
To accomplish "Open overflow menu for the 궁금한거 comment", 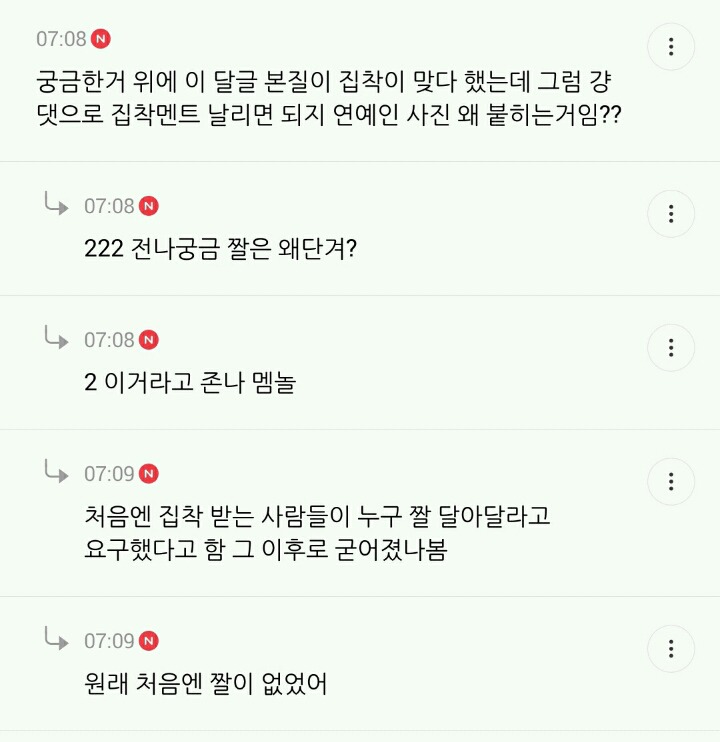I will (671, 46).
